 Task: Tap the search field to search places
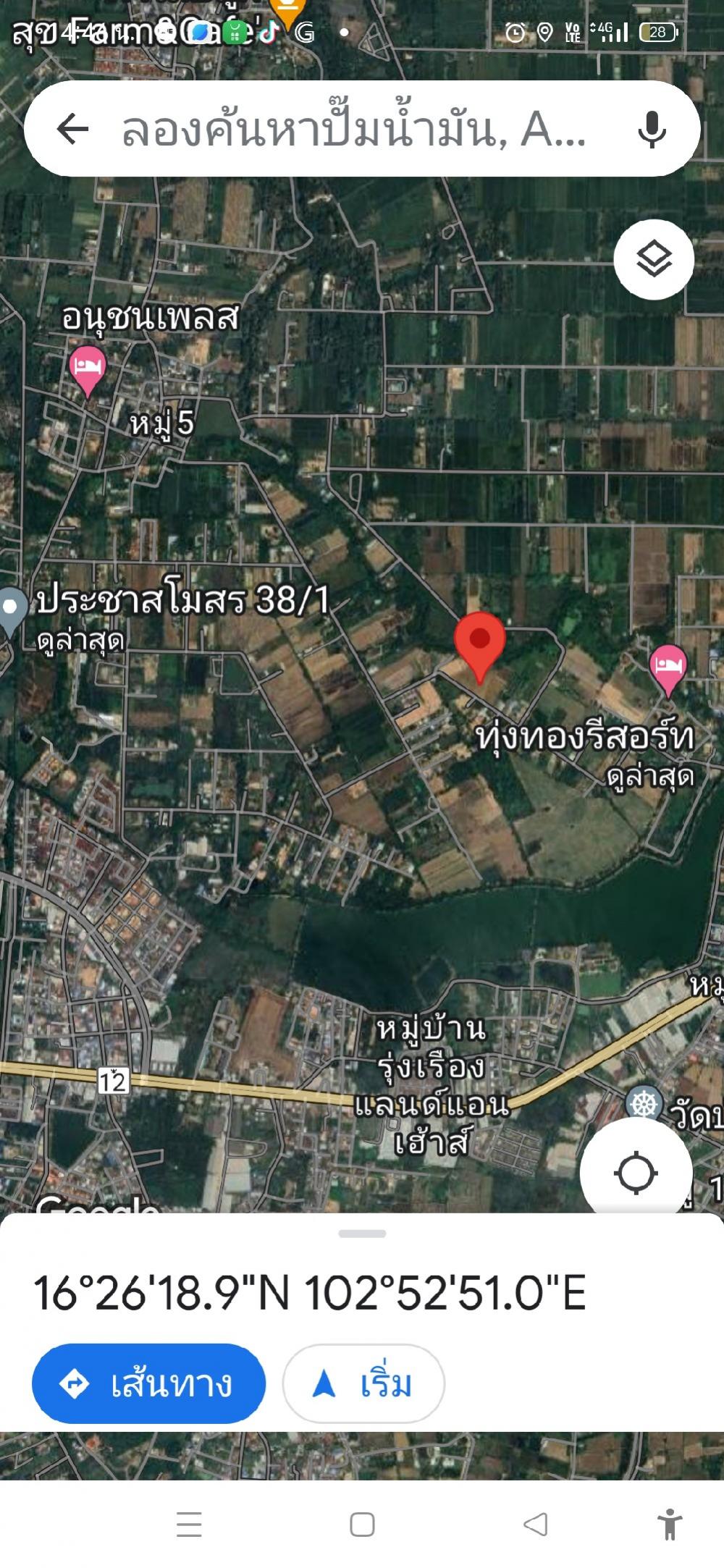[354, 130]
